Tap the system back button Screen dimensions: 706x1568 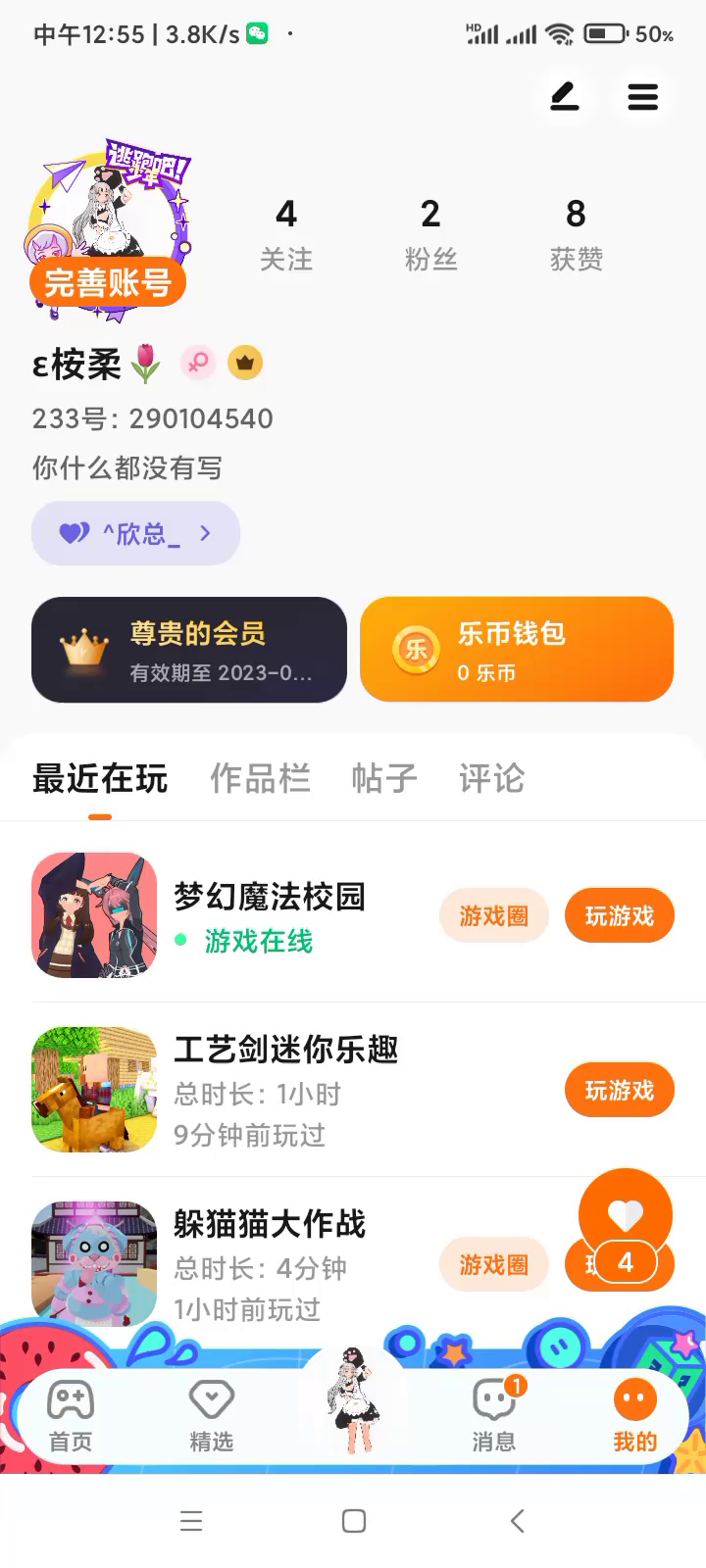pyautogui.click(x=518, y=1521)
